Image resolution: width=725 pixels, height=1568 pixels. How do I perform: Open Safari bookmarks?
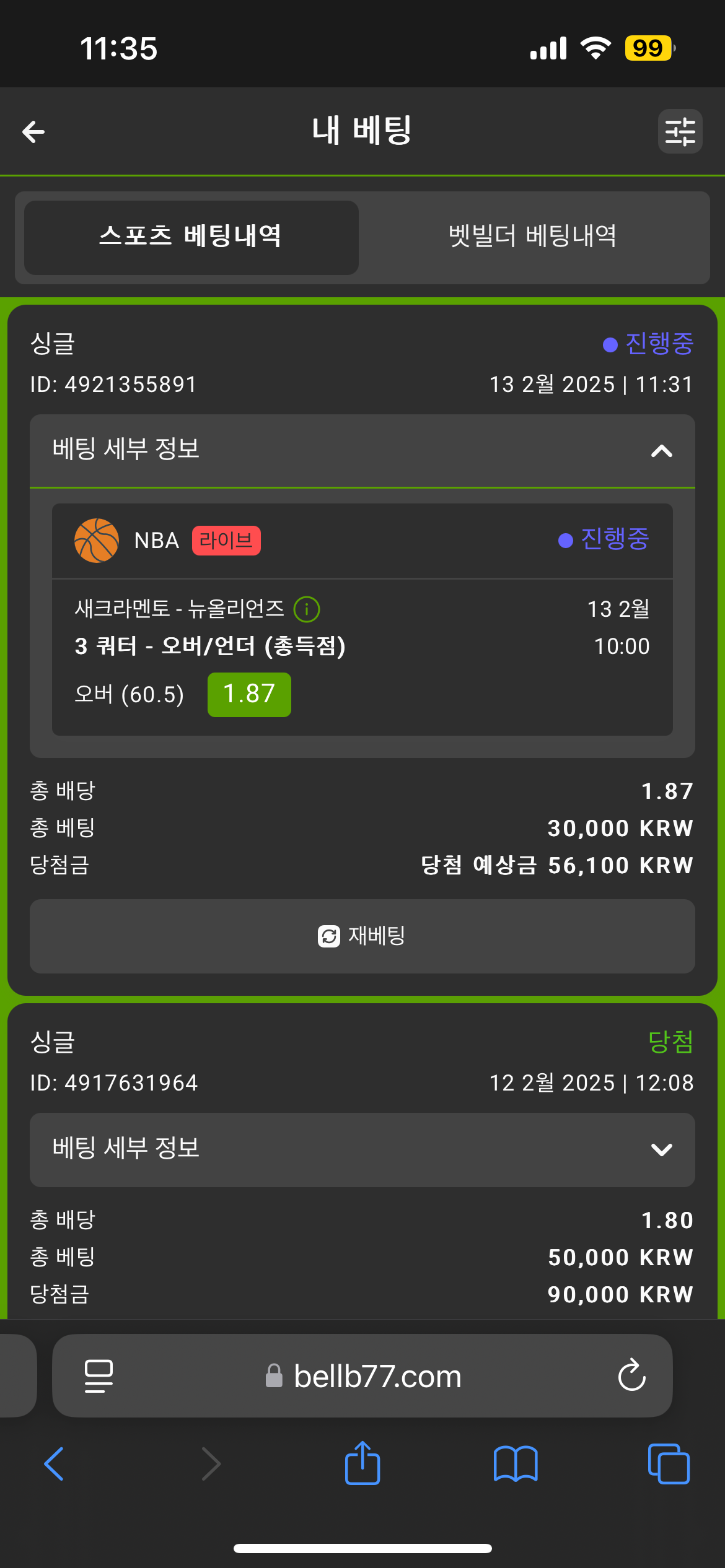tap(516, 1464)
